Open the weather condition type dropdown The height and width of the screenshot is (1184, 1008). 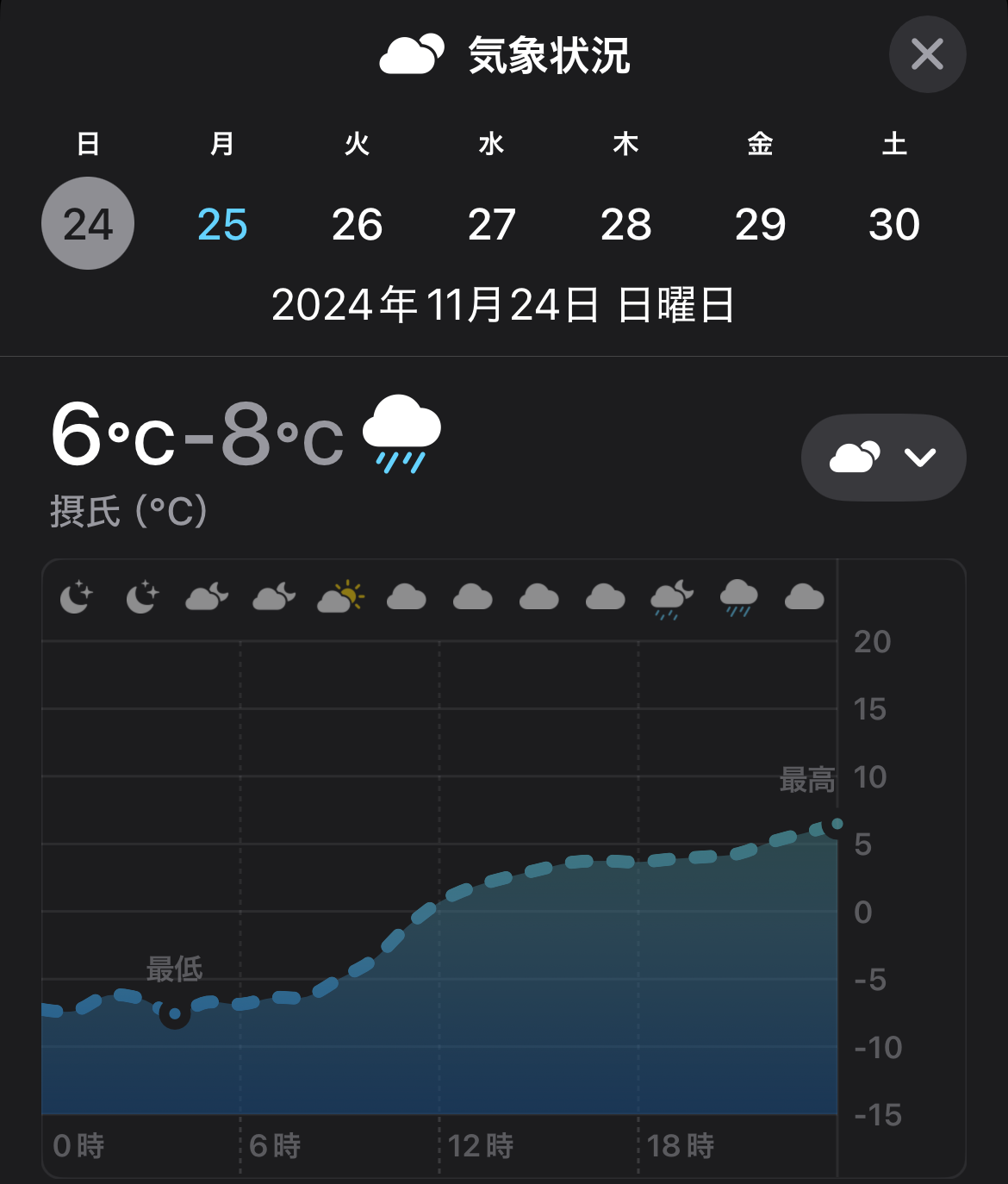[x=883, y=458]
